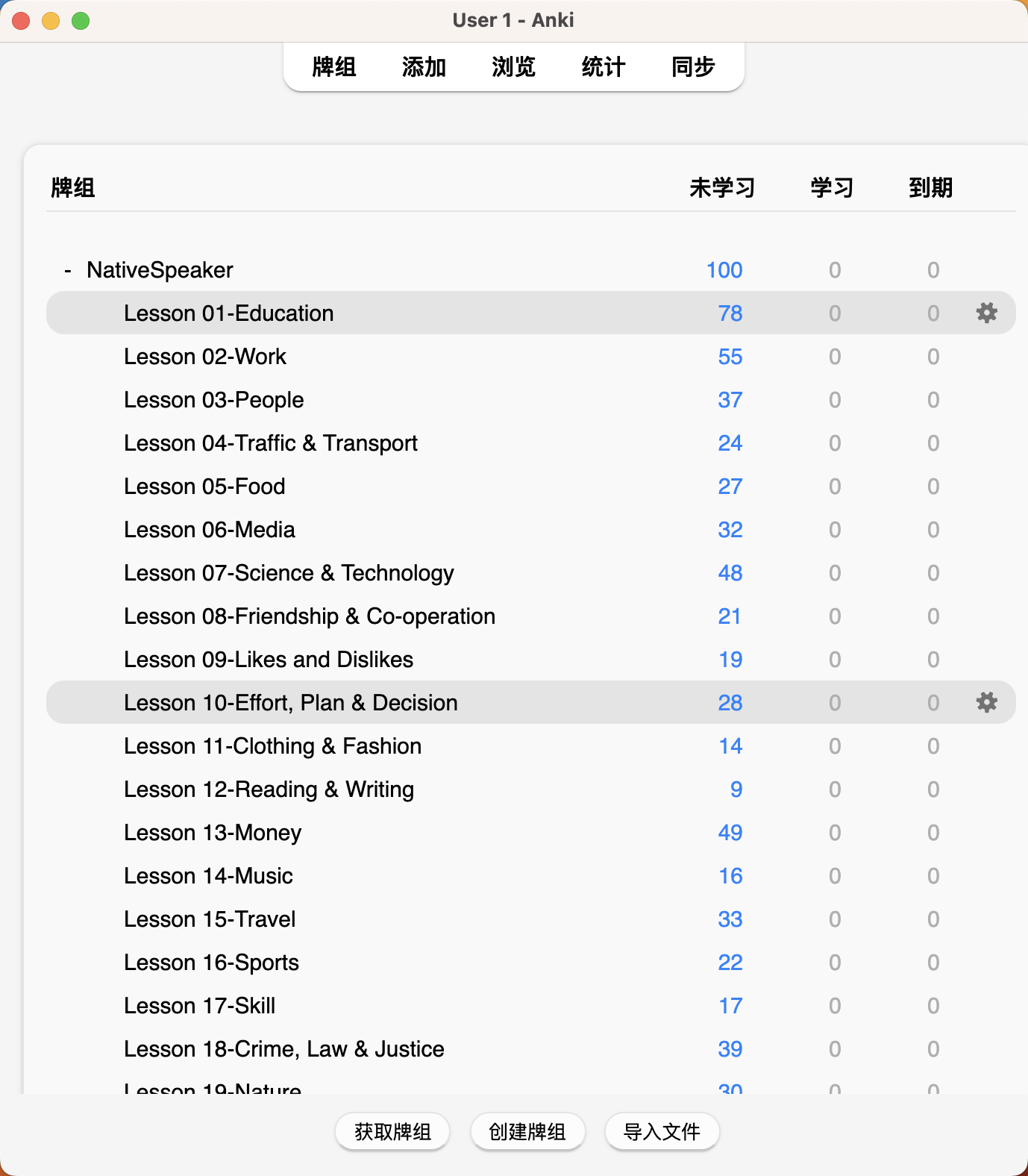Select the Lesson 15-Travel deck
The width and height of the screenshot is (1028, 1176).
click(x=210, y=919)
